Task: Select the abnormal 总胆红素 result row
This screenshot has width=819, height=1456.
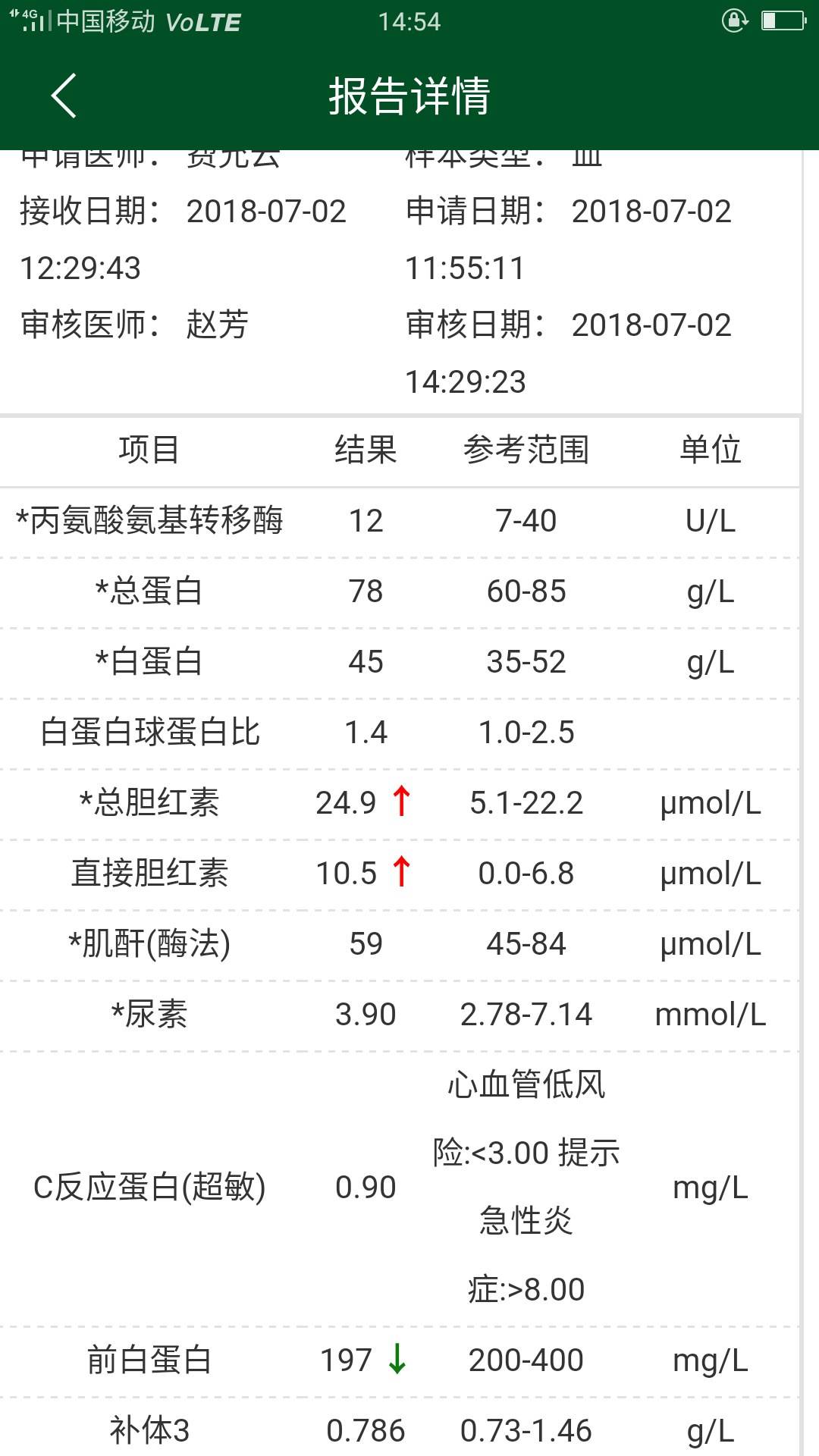Action: (x=409, y=802)
